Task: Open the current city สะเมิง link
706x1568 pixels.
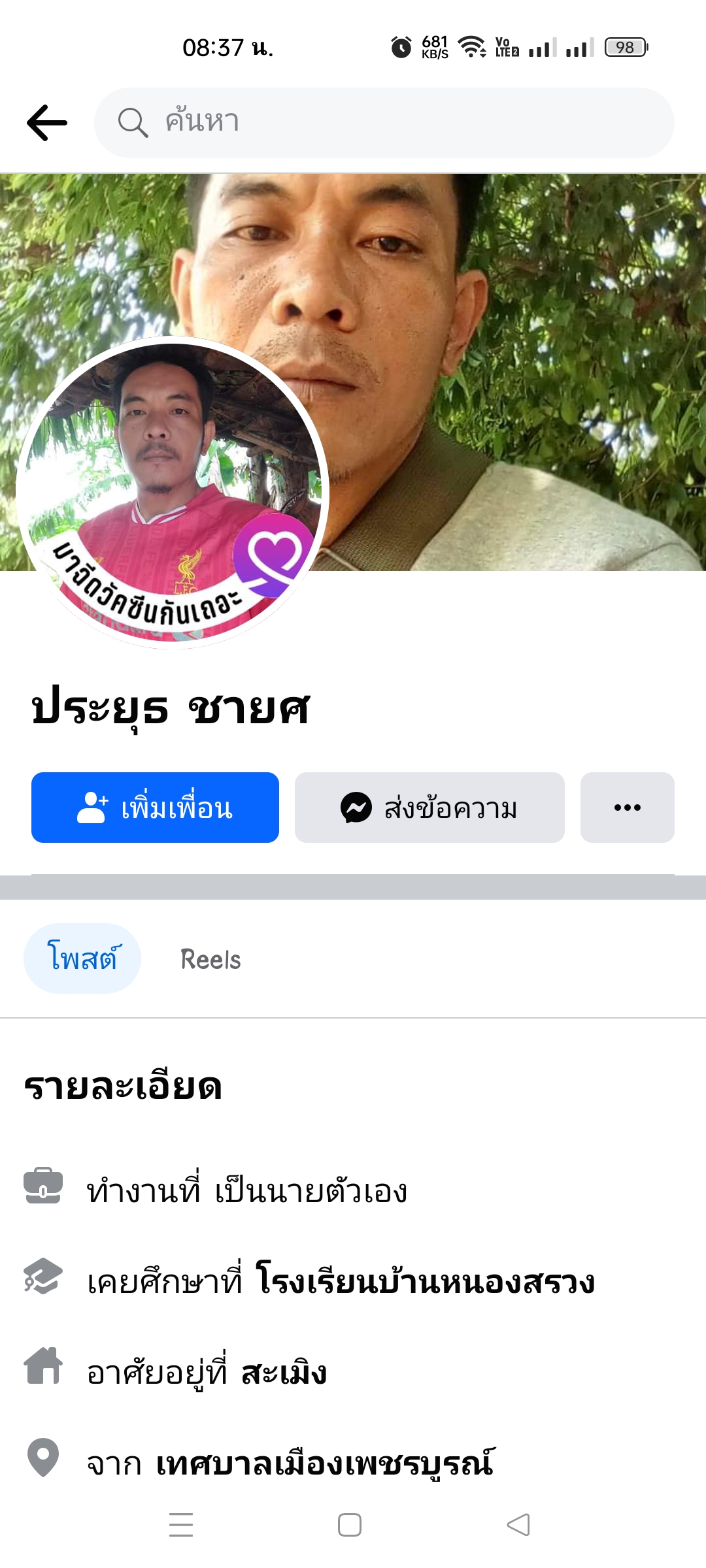Action: coord(284,1372)
